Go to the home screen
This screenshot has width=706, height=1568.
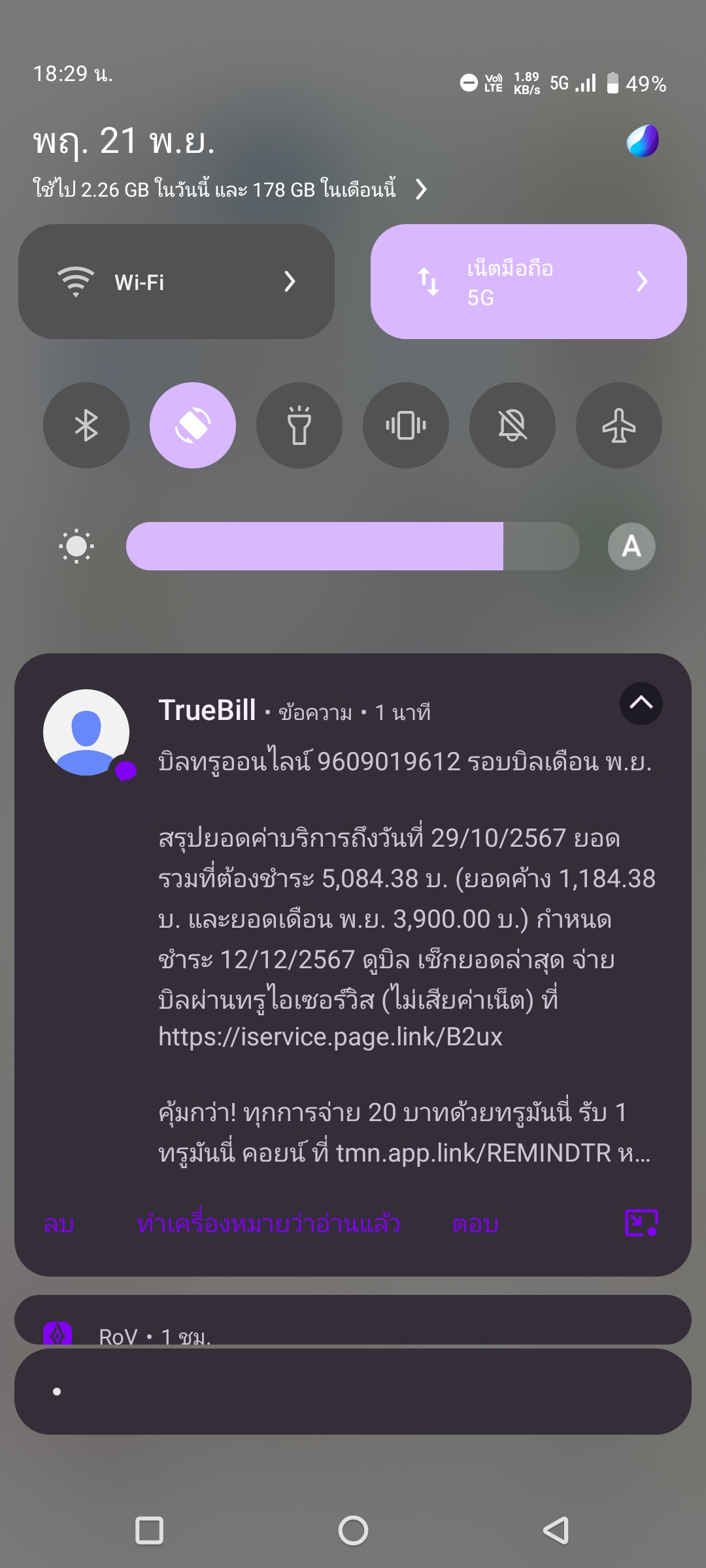click(353, 1530)
